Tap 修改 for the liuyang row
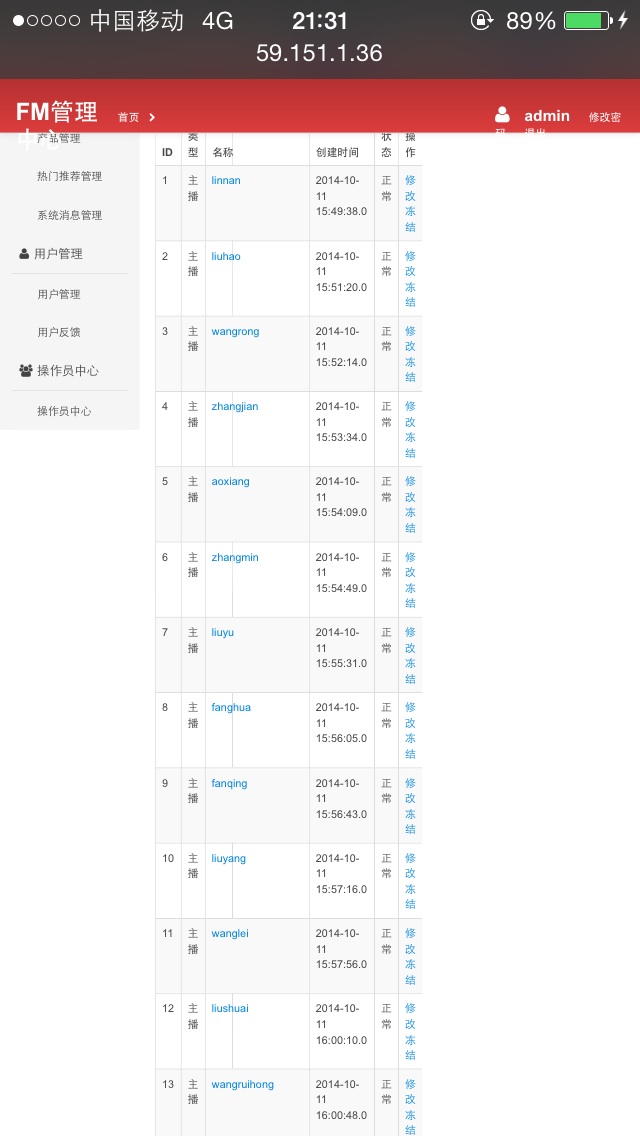The image size is (640, 1136). (x=410, y=866)
